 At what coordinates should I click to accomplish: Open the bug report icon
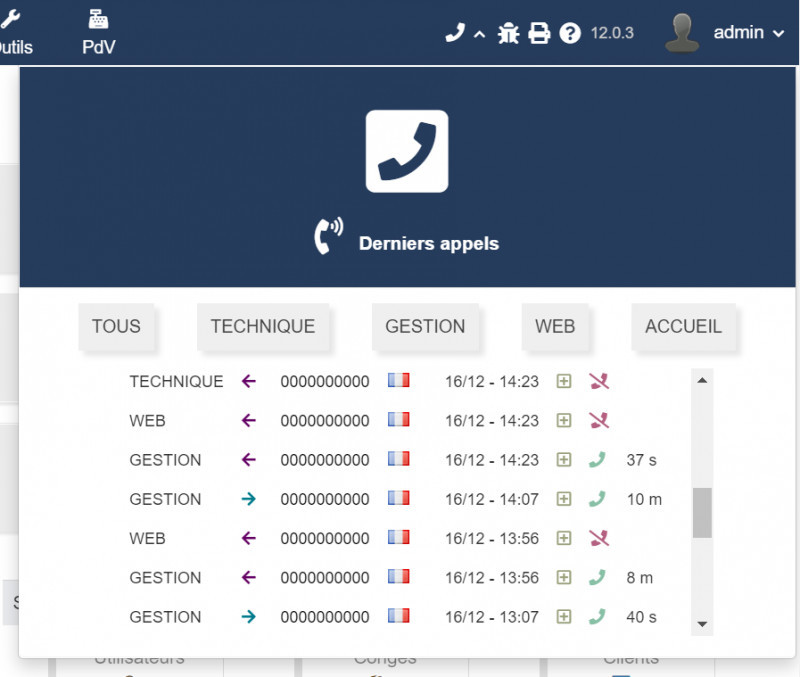coord(508,33)
